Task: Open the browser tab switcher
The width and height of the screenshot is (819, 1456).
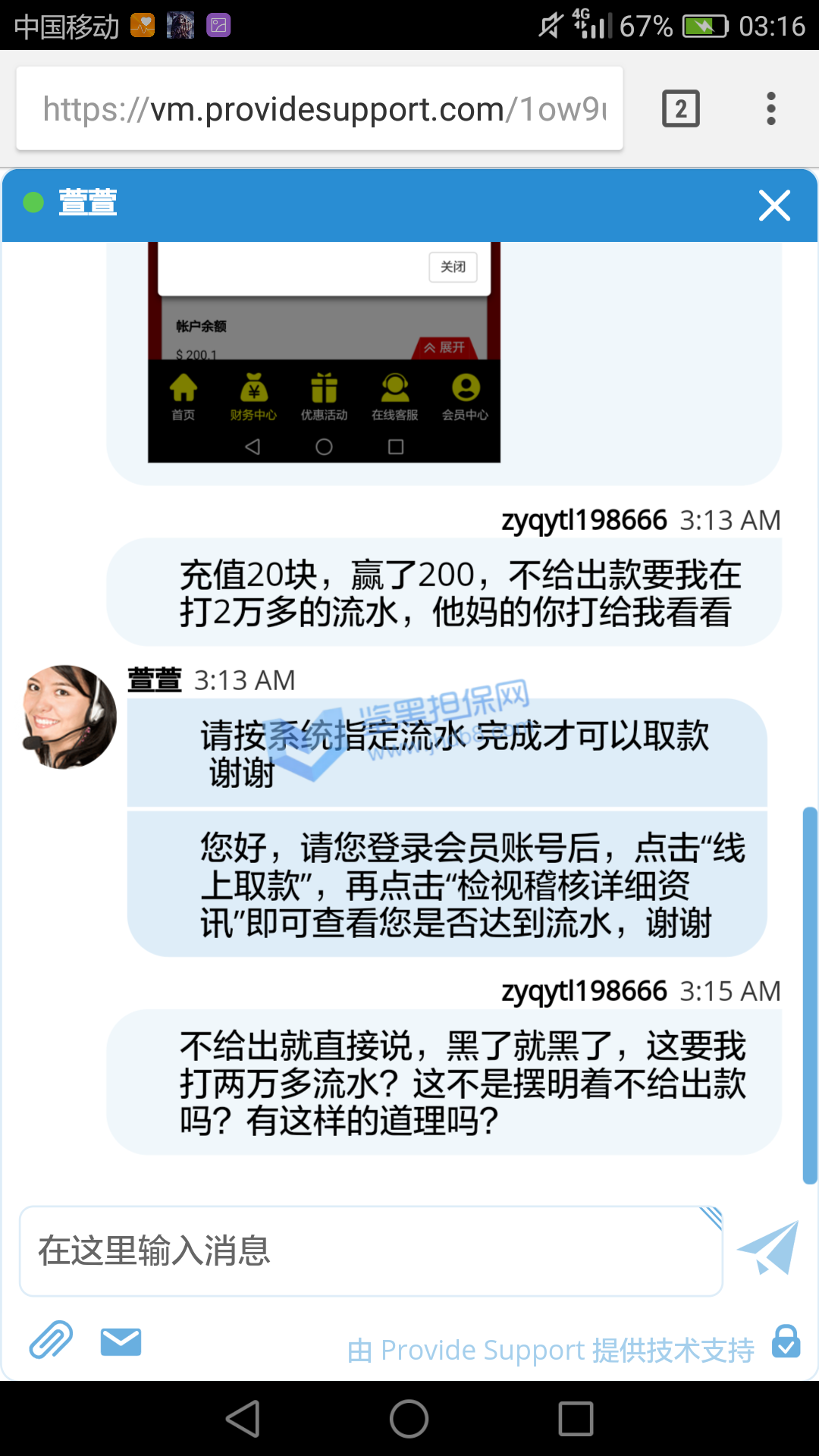Action: (x=680, y=109)
